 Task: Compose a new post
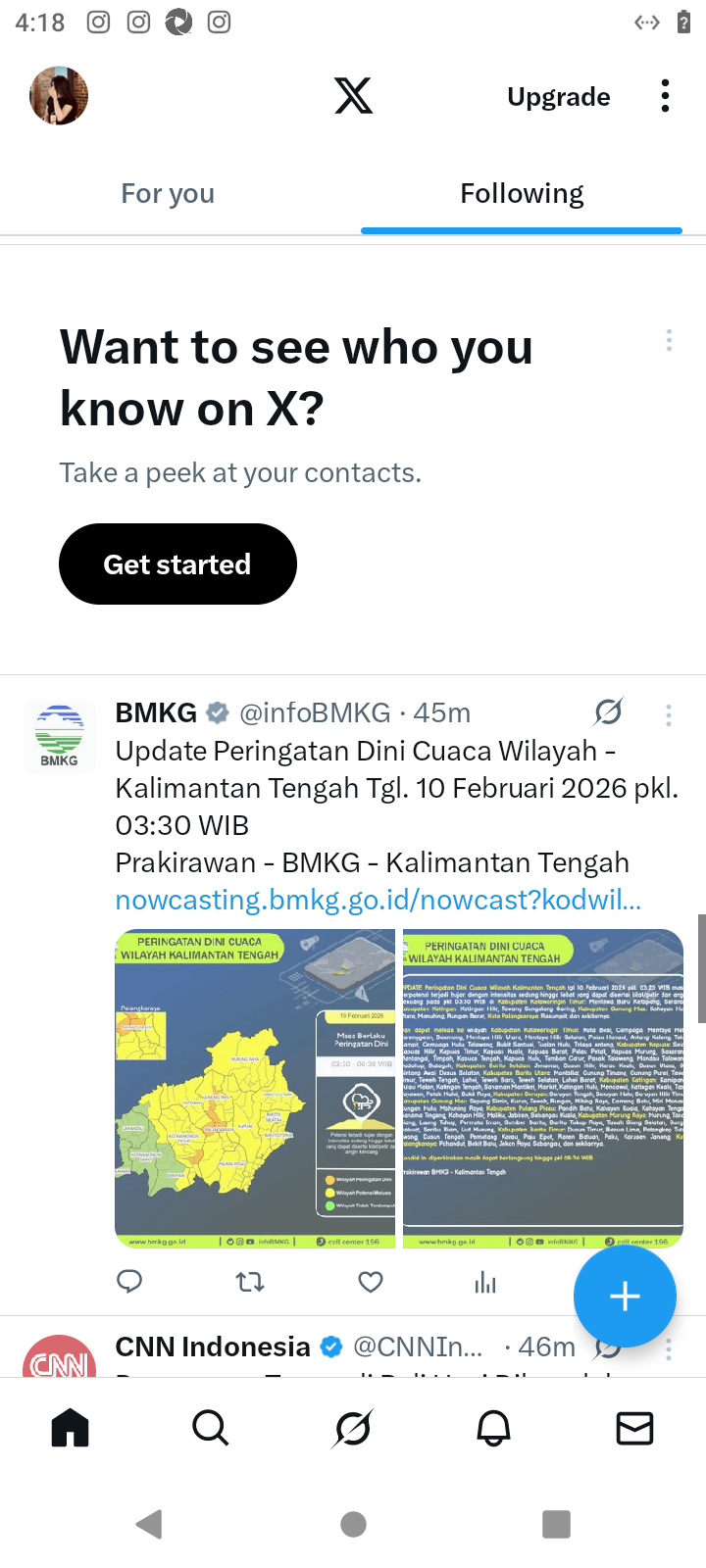[x=625, y=1296]
